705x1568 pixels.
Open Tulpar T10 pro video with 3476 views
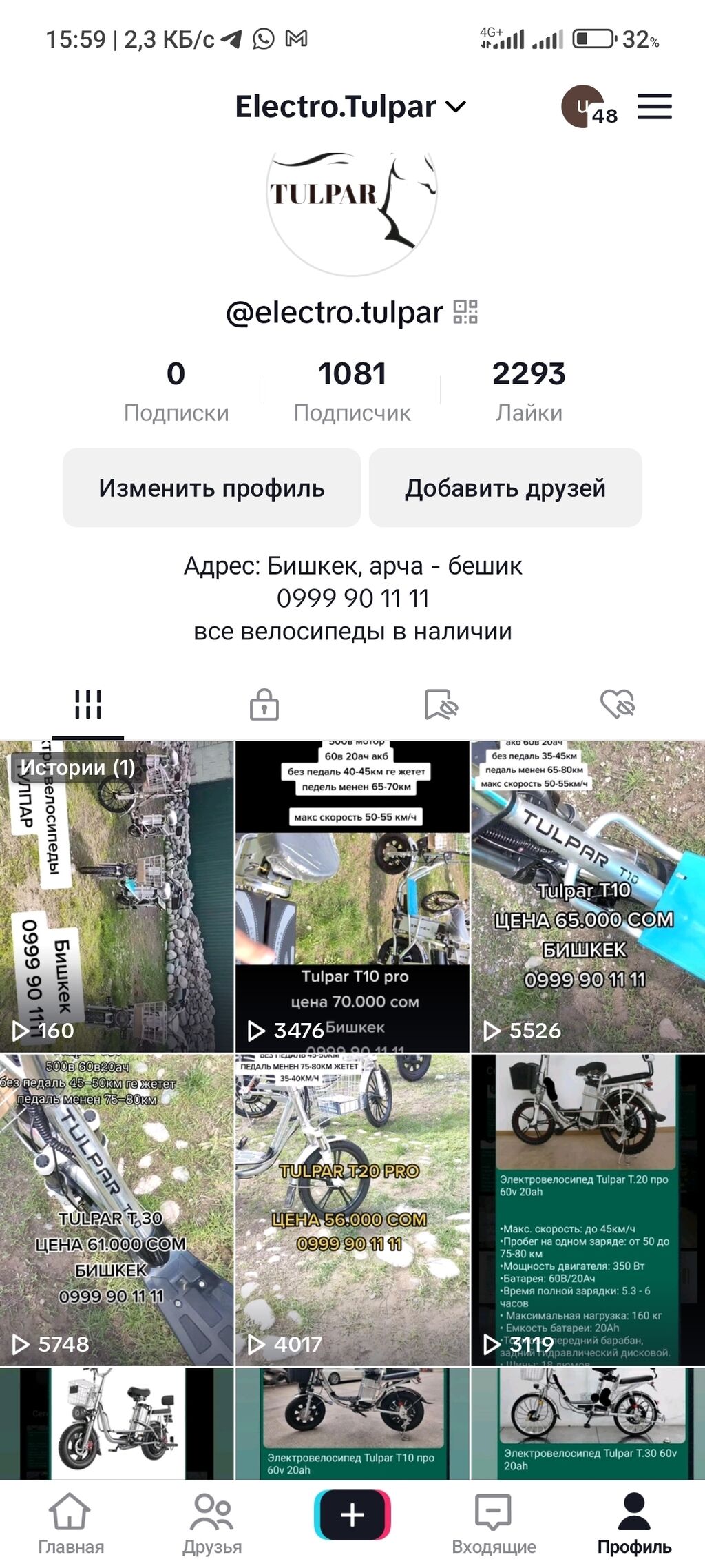click(x=352, y=896)
